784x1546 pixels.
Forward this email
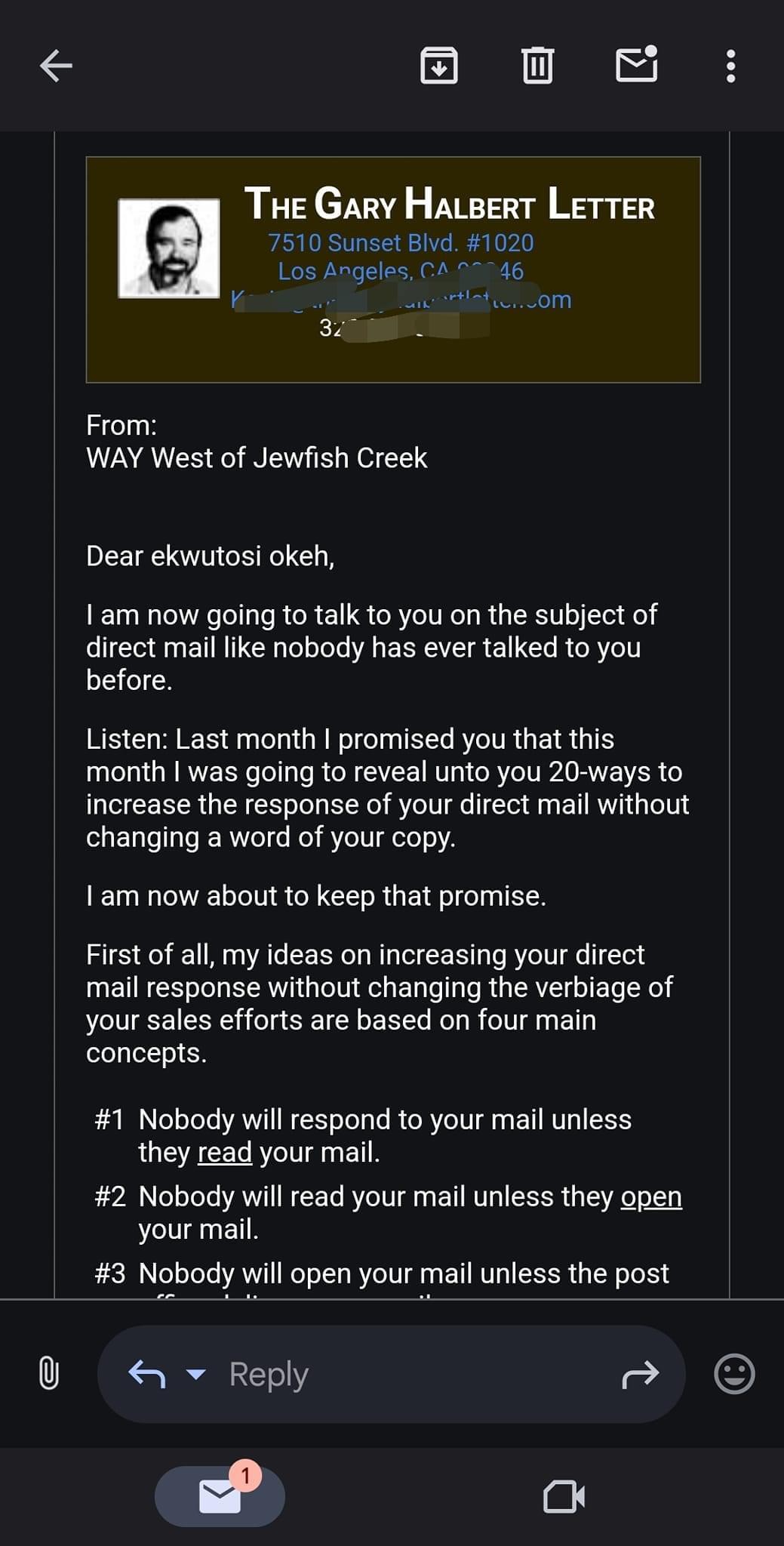(640, 1375)
